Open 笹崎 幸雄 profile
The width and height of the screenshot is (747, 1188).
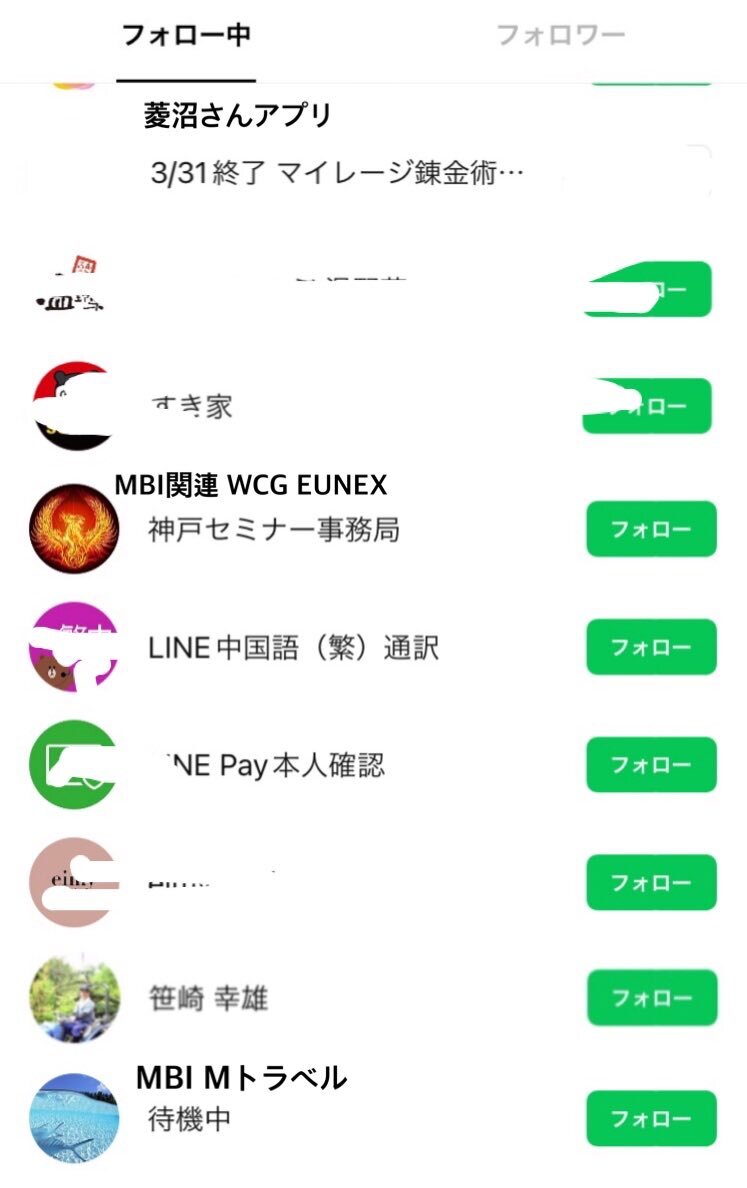tap(208, 998)
